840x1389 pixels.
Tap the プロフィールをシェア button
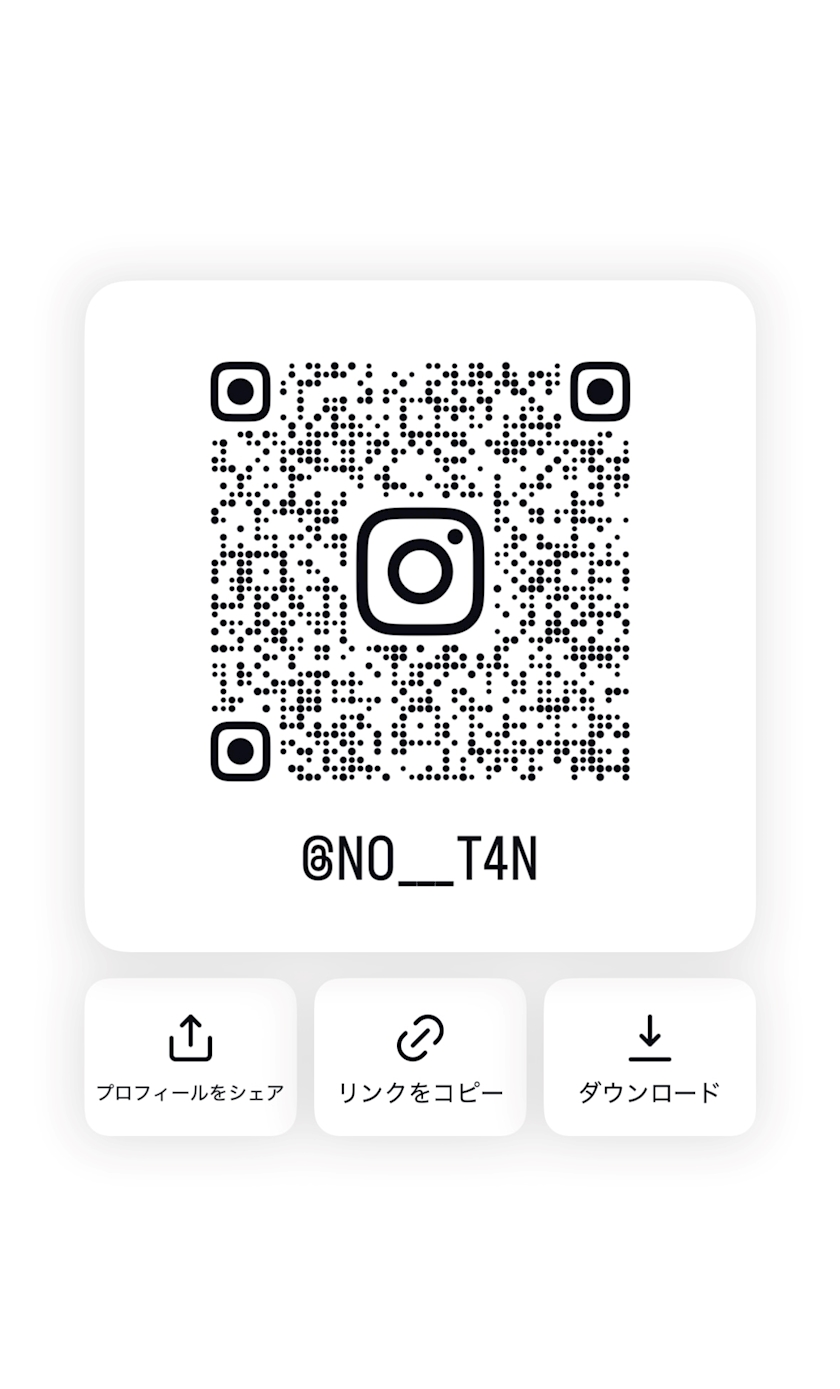190,1057
